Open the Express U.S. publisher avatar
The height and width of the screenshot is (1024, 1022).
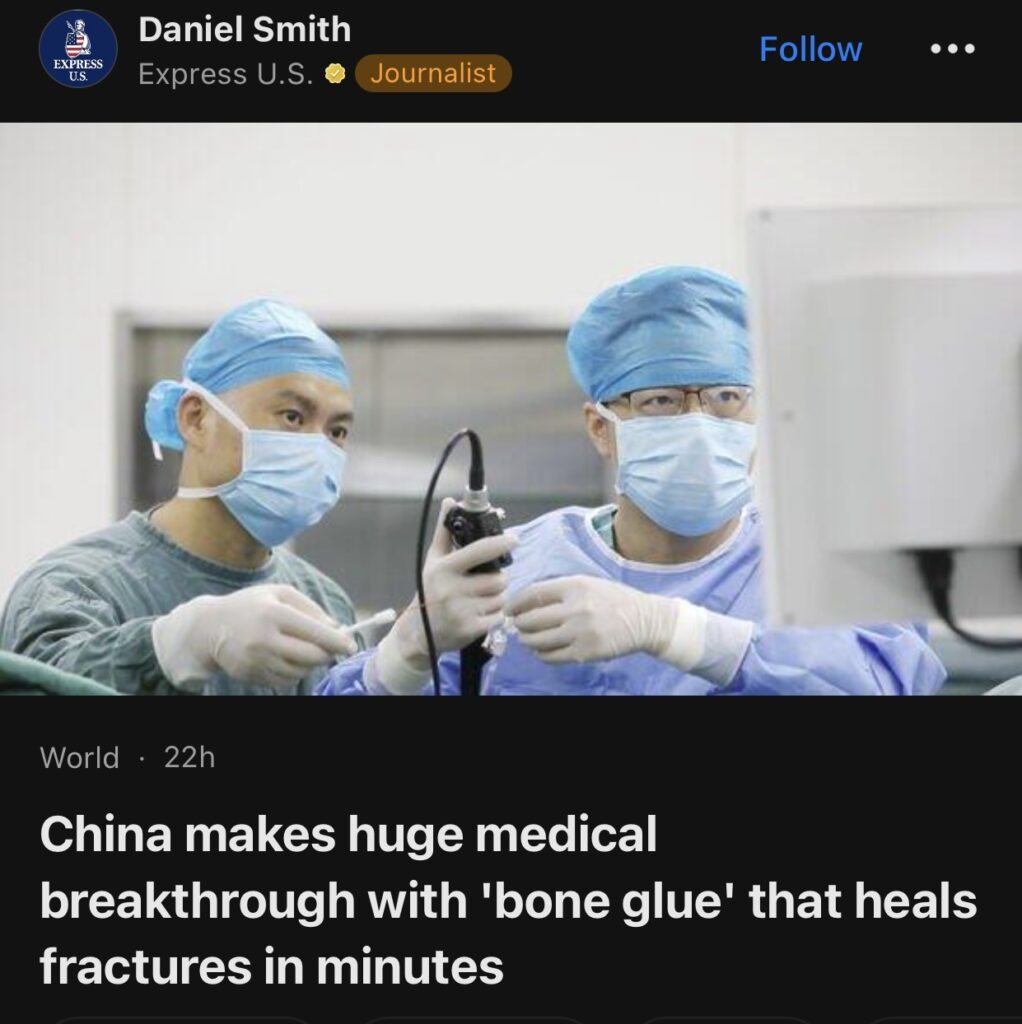tap(77, 50)
